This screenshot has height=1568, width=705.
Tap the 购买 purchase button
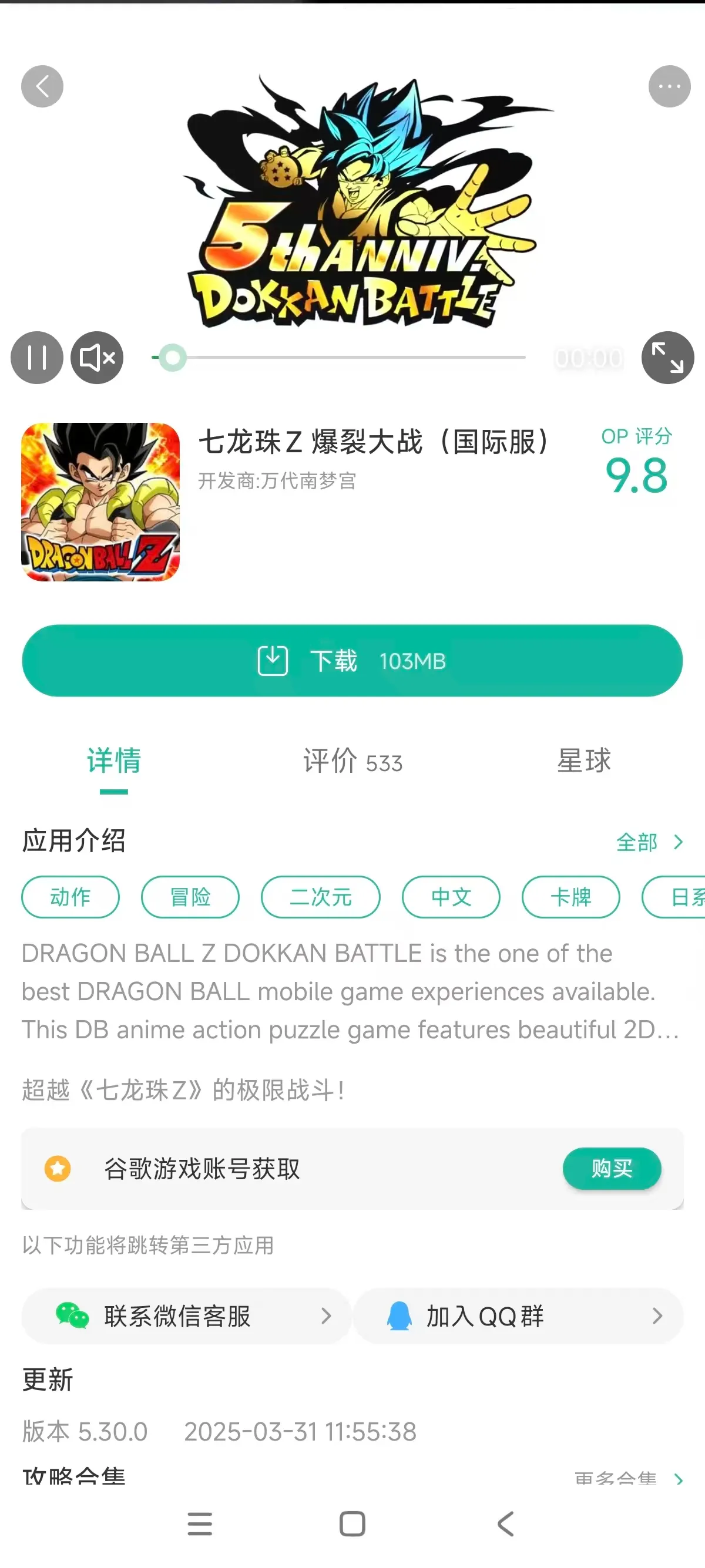[x=612, y=1169]
